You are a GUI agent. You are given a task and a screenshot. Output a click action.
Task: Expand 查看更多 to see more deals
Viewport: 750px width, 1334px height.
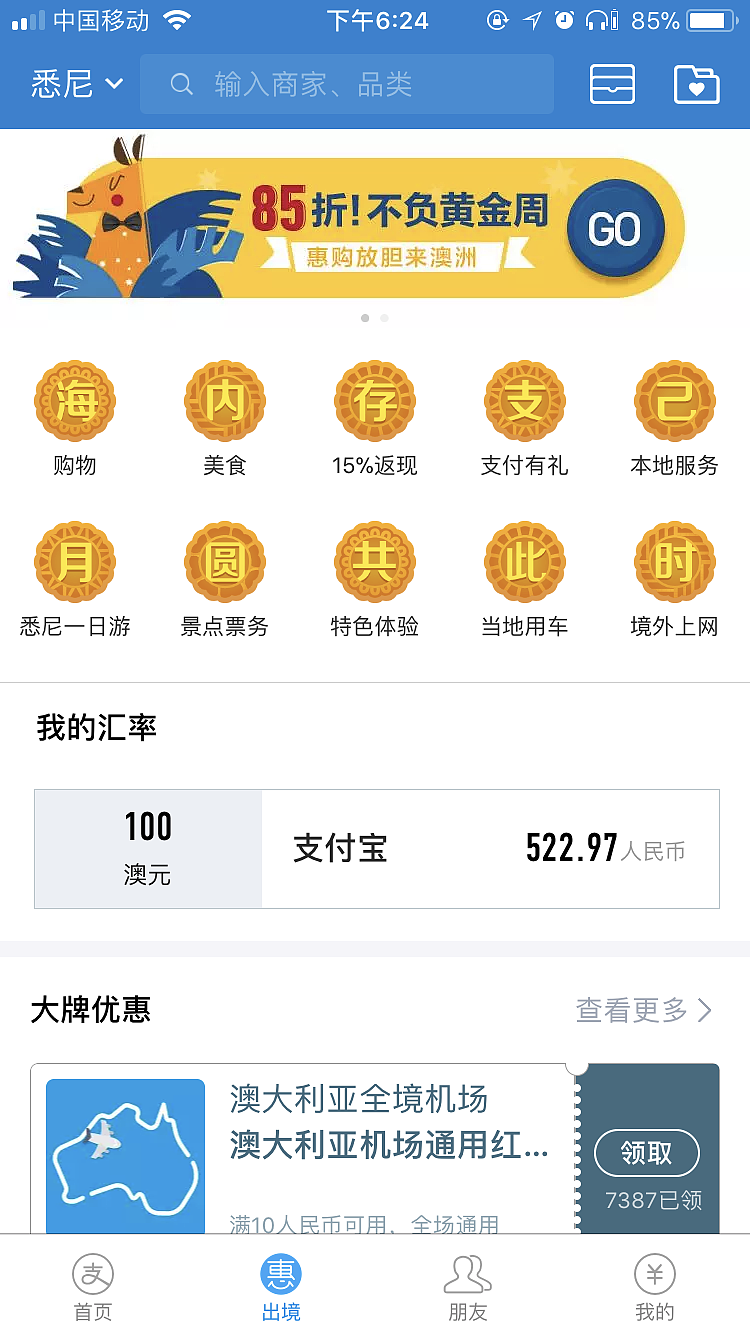(x=645, y=1011)
